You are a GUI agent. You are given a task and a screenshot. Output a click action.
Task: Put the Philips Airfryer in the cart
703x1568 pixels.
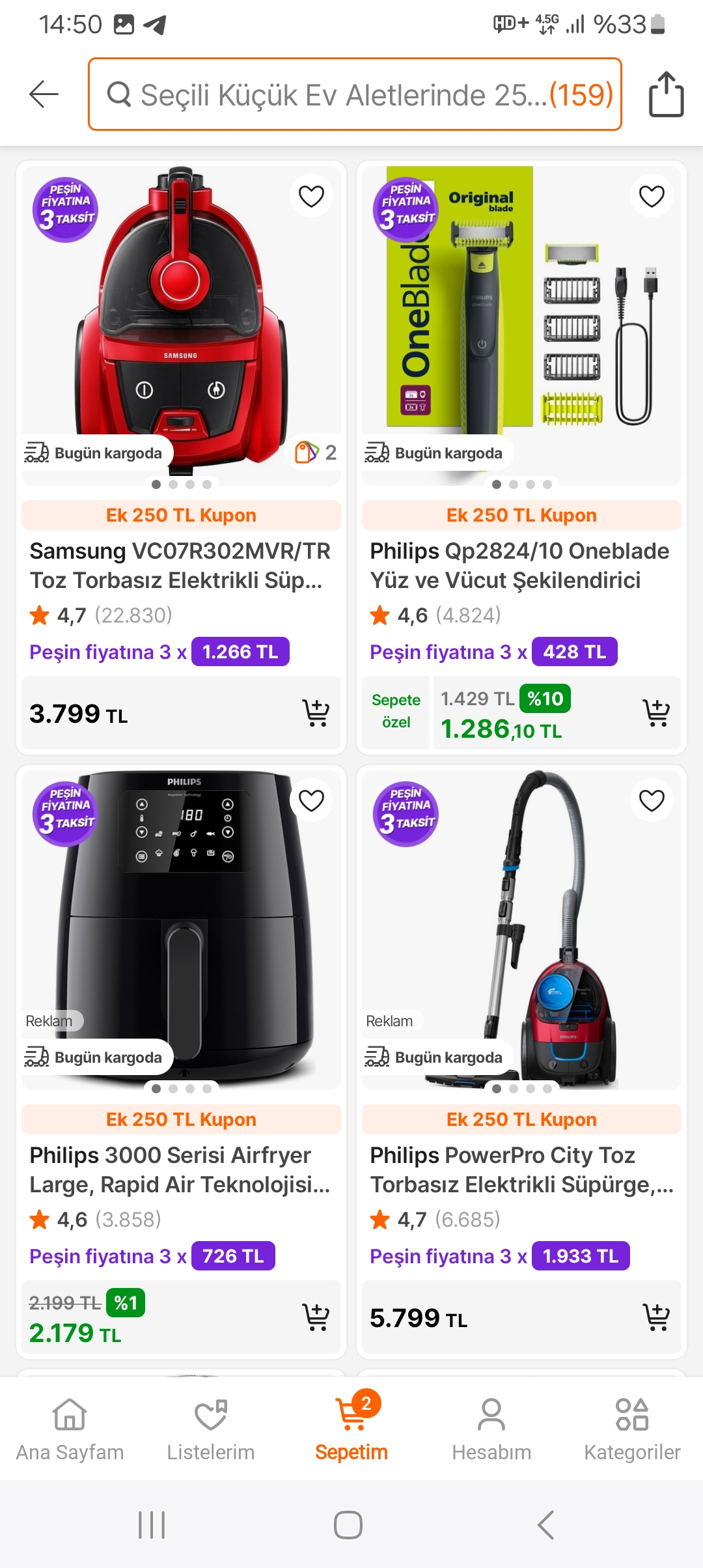point(316,1317)
